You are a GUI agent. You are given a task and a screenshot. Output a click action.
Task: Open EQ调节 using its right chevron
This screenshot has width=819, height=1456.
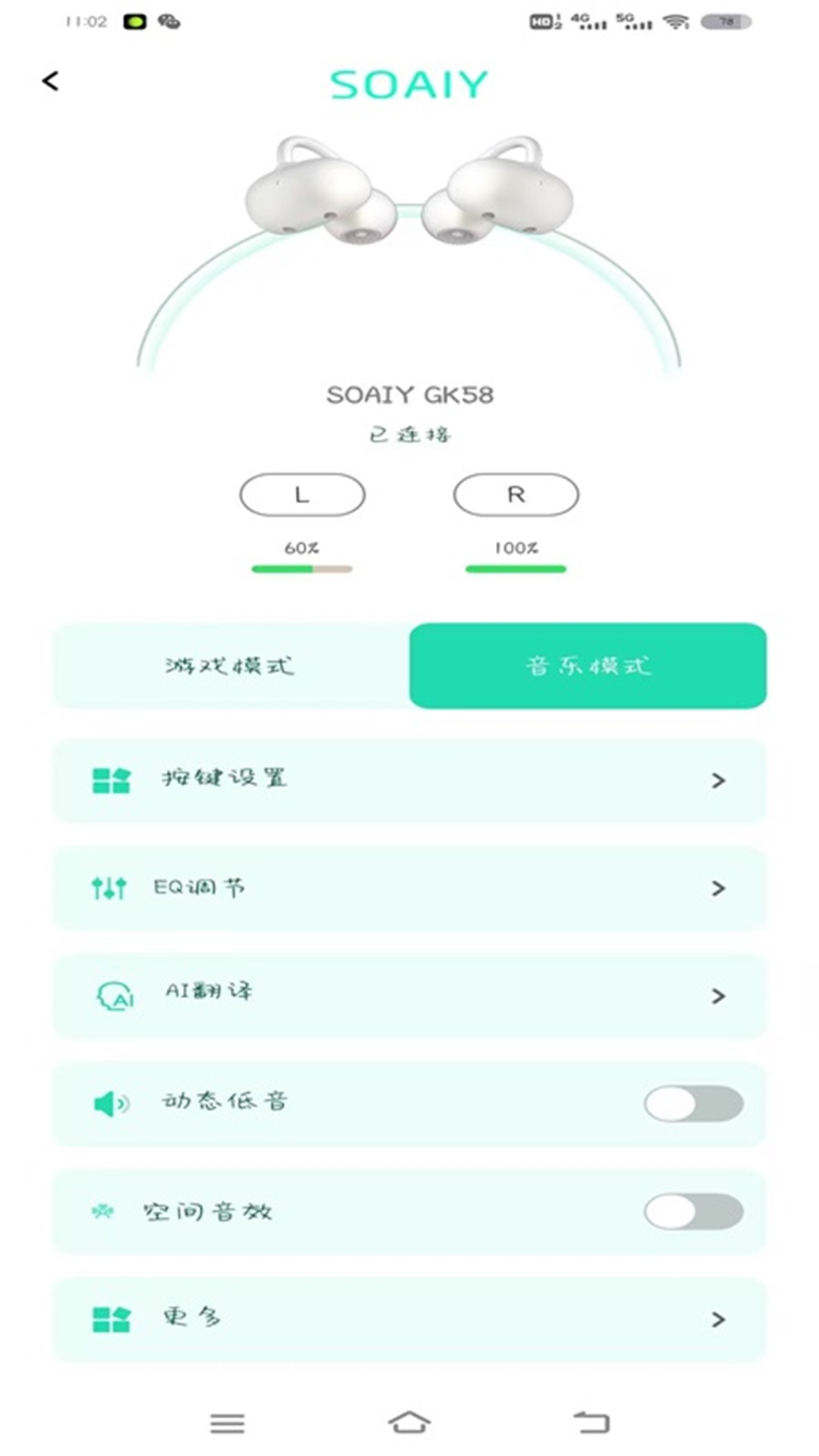point(717,886)
